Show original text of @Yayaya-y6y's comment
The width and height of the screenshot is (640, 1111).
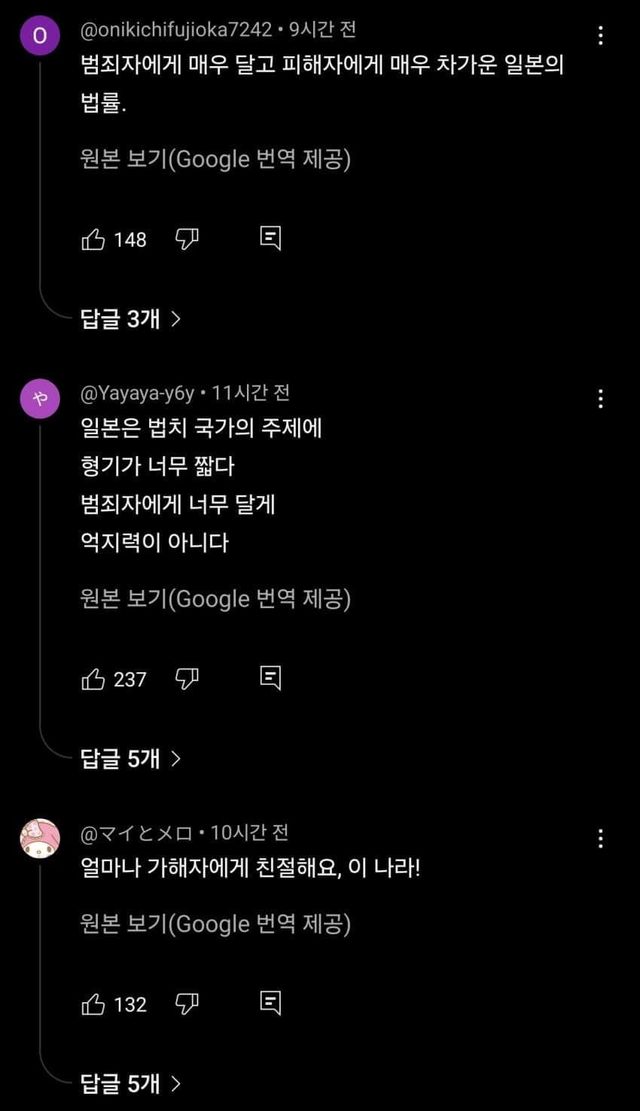[216, 599]
